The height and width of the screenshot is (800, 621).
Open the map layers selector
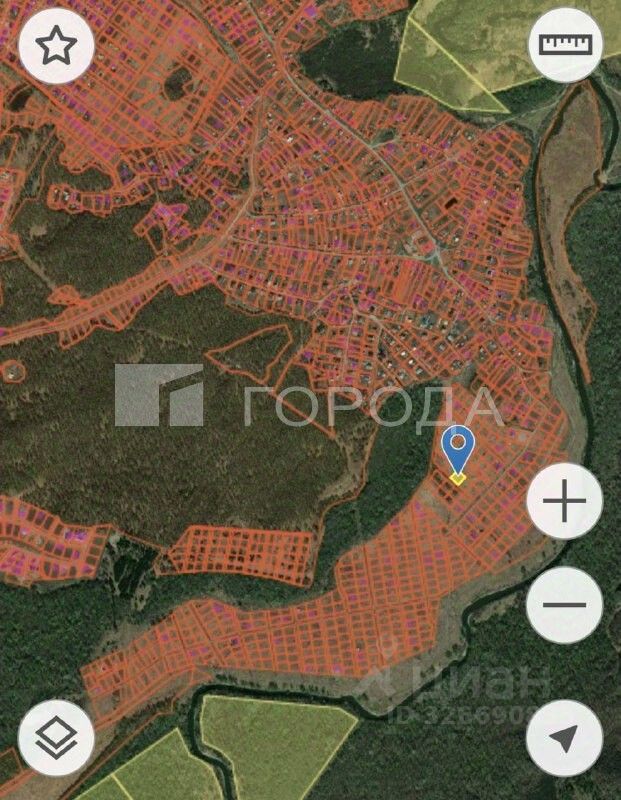[x=56, y=738]
